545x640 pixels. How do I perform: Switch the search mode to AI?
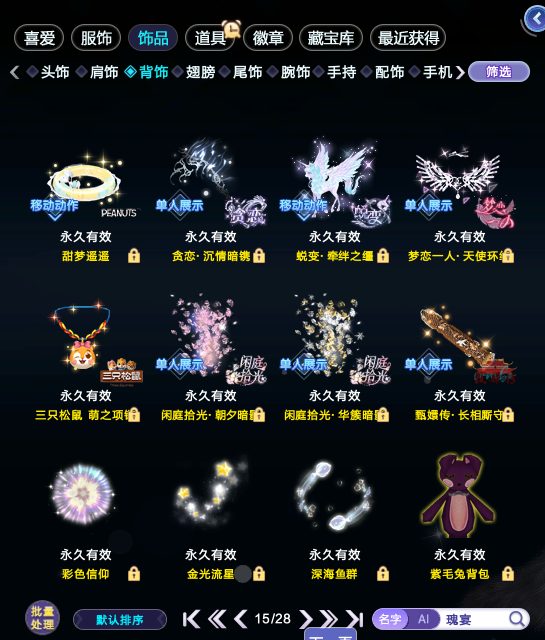point(424,619)
